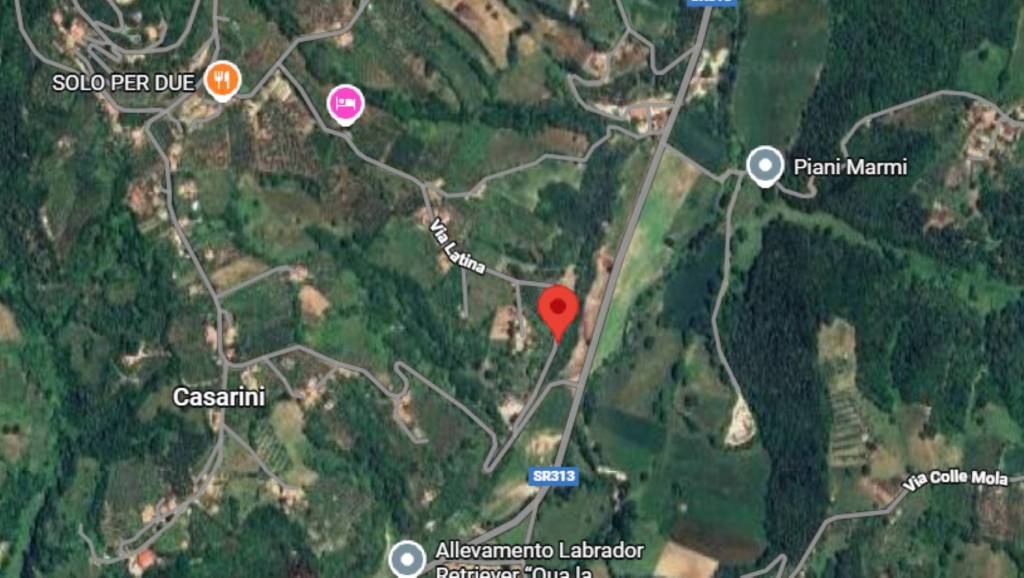Open the Allevamento Labrador Retriever marker
The width and height of the screenshot is (1024, 578).
click(x=407, y=558)
